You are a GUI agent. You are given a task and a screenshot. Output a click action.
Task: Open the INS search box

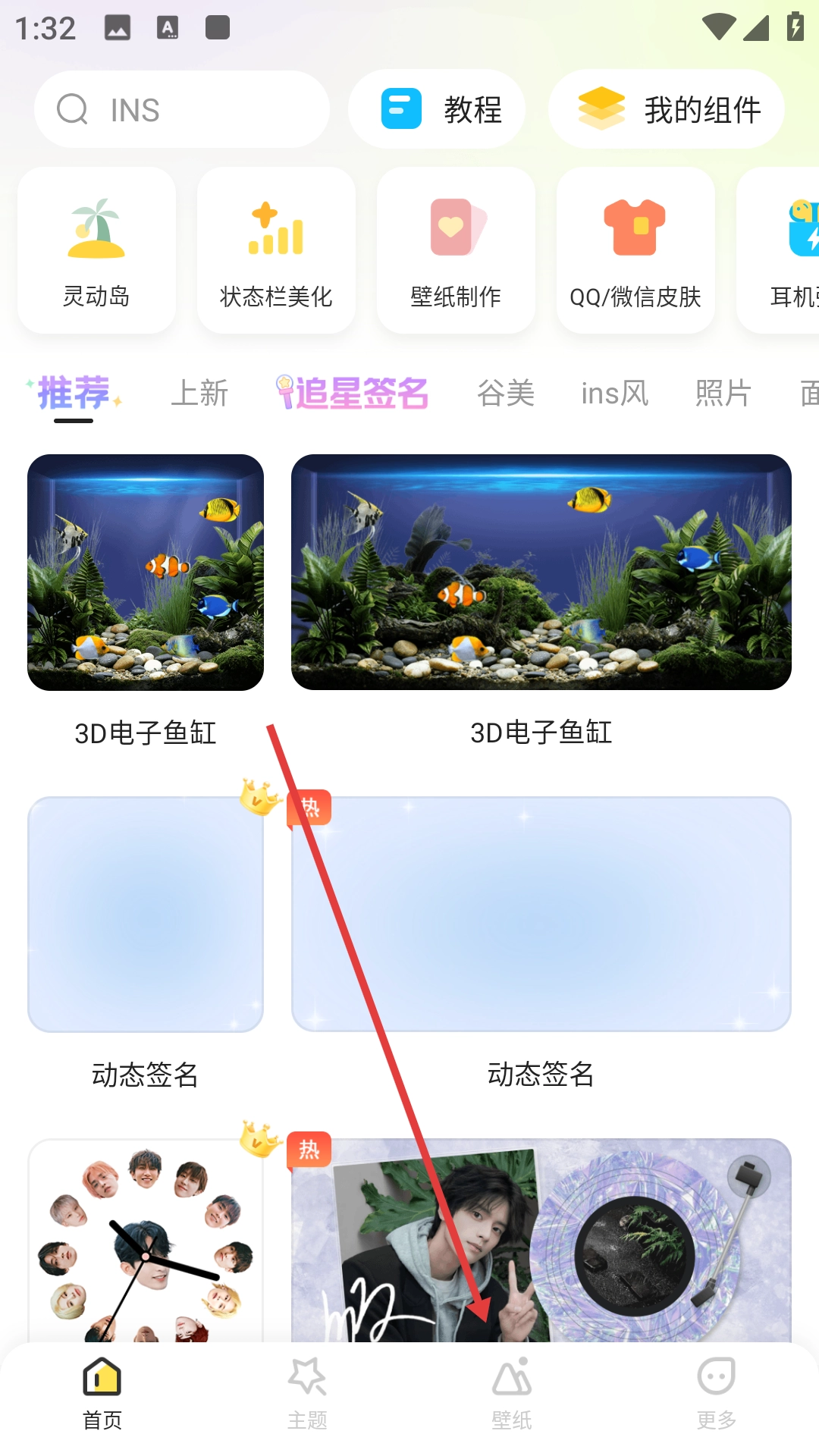pyautogui.click(x=182, y=110)
